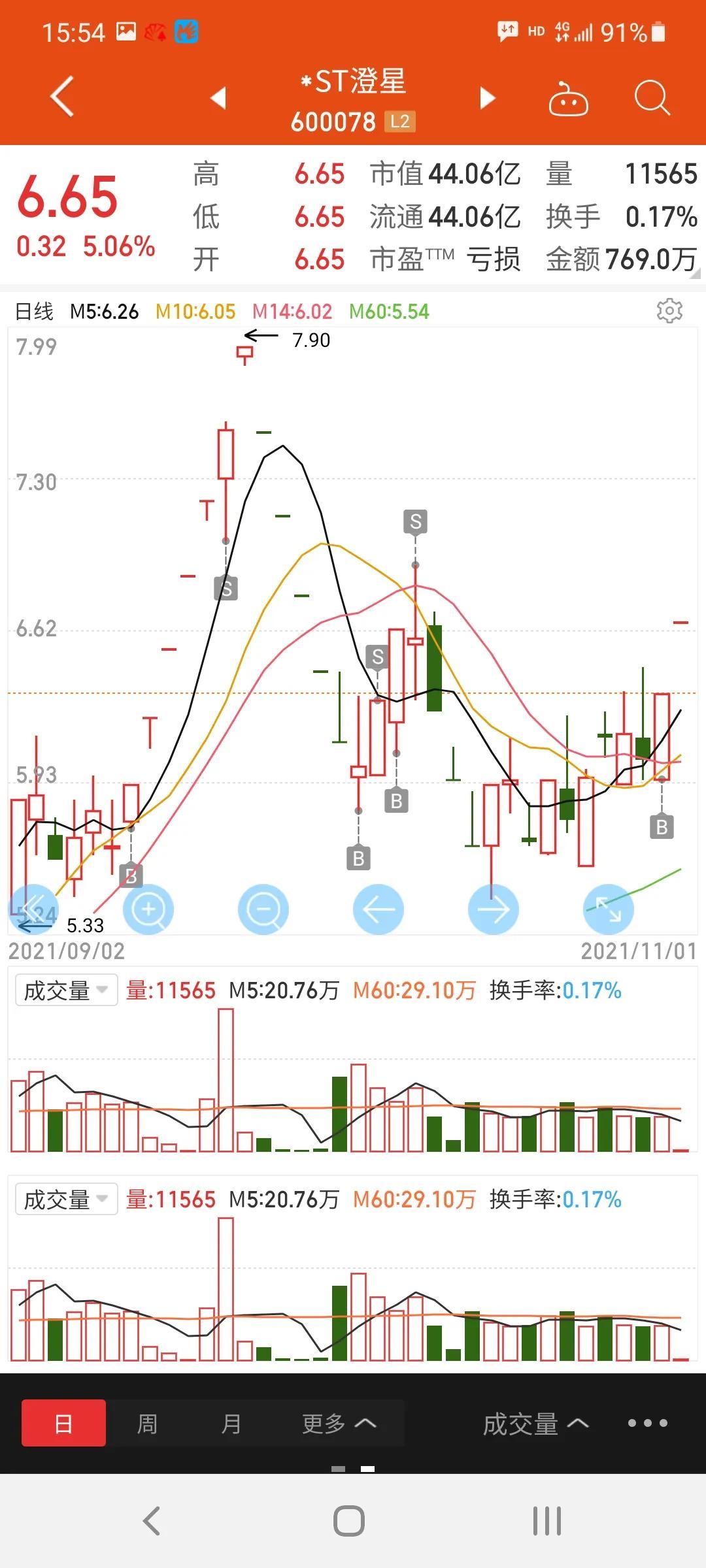Expand the 更多 period options
This screenshot has height=1568, width=706.
[x=339, y=1422]
